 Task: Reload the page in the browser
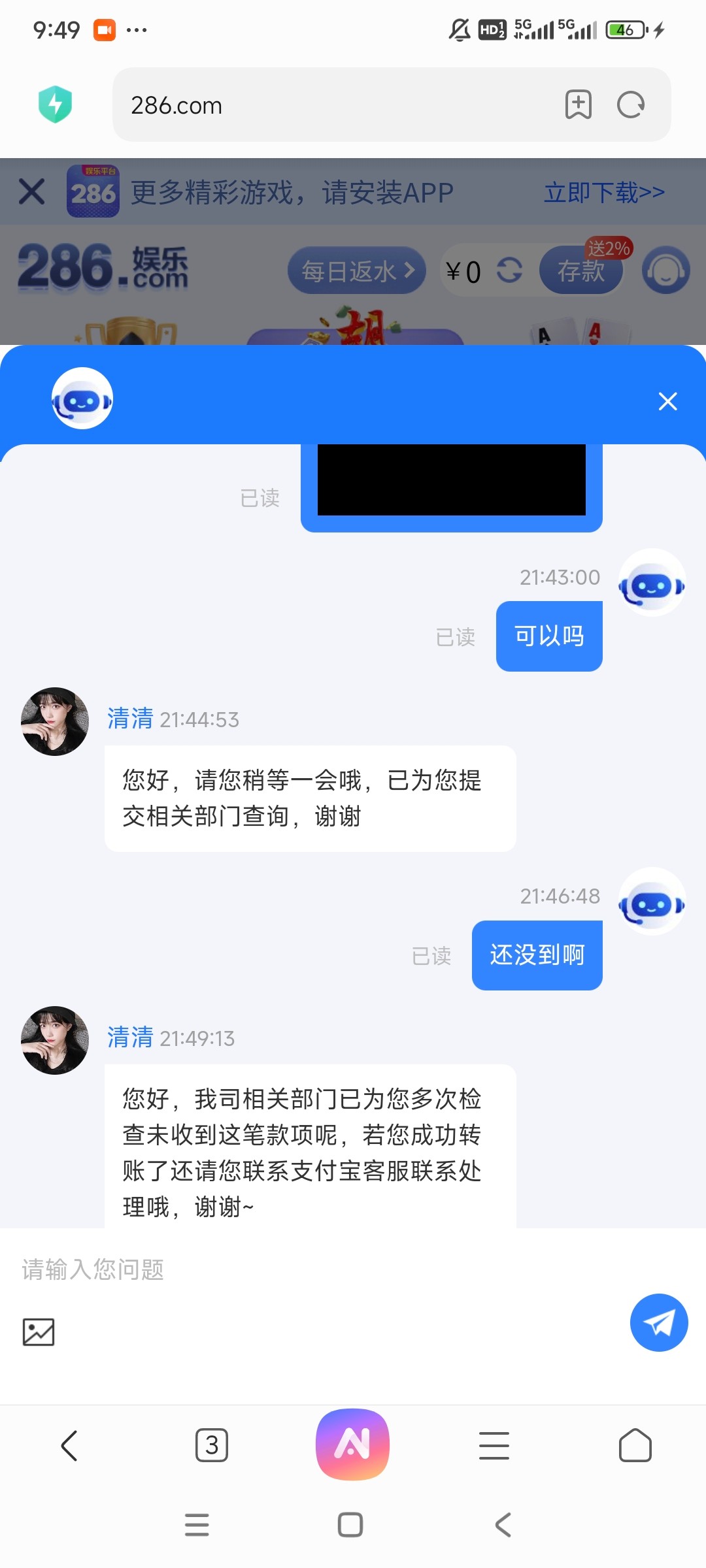[631, 105]
